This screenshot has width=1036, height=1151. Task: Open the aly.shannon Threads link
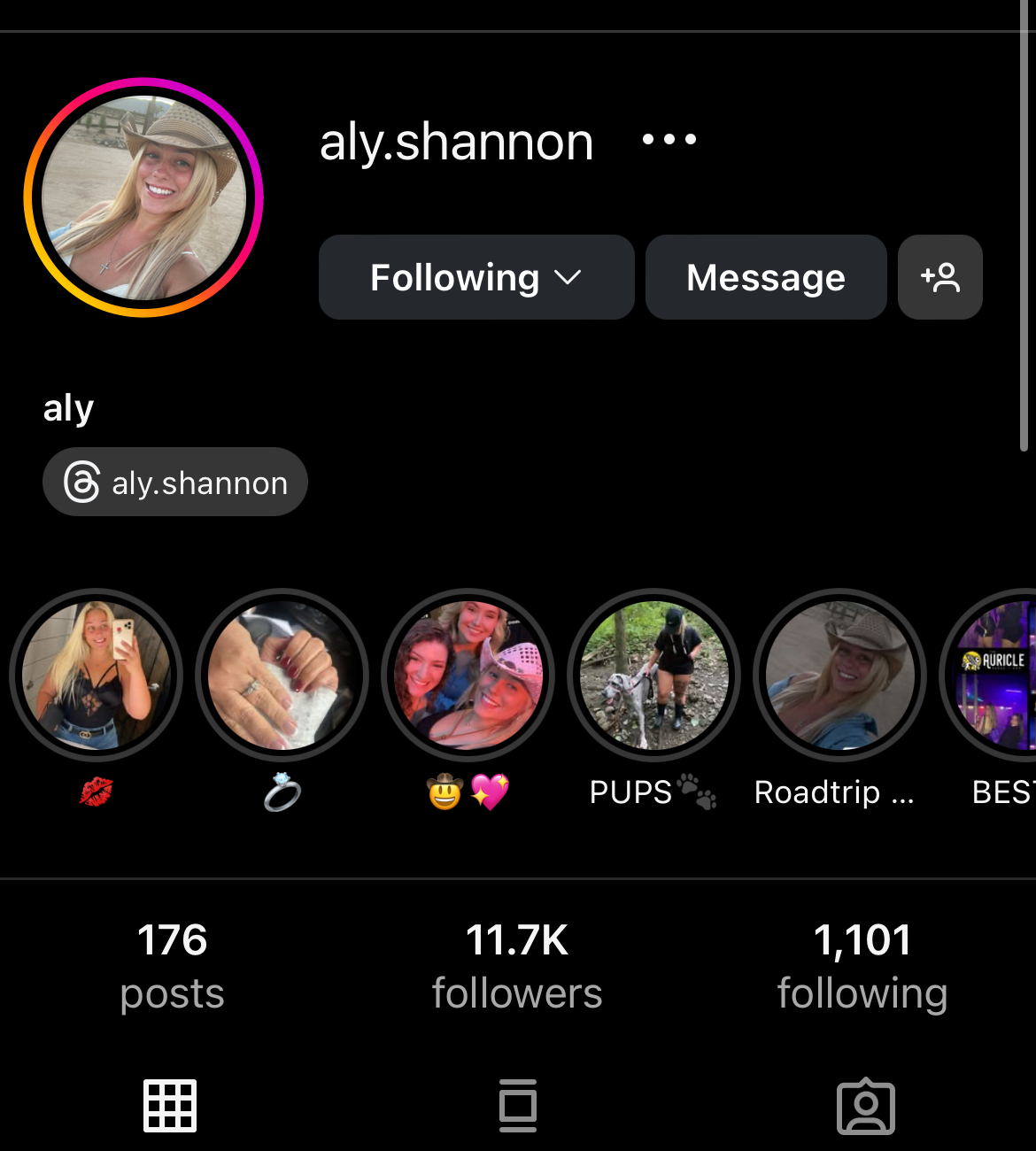point(175,483)
